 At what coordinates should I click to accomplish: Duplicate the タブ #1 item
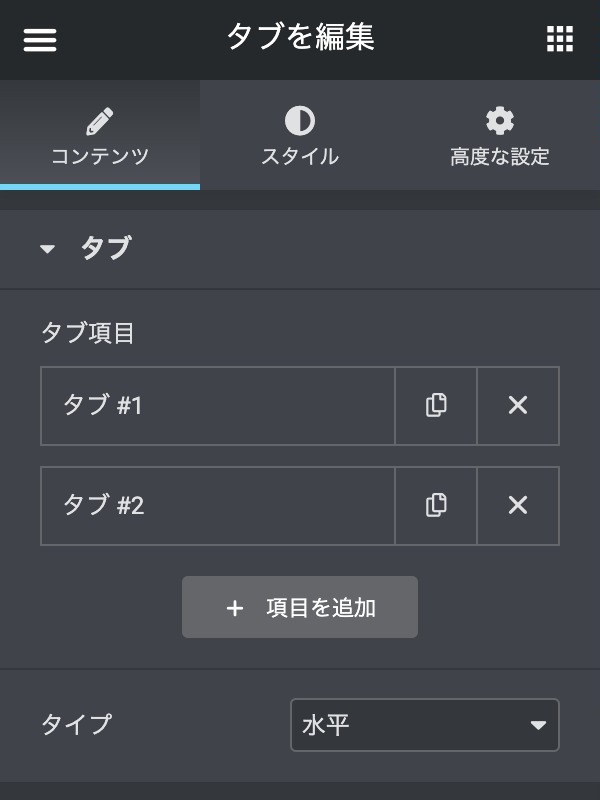coord(436,405)
